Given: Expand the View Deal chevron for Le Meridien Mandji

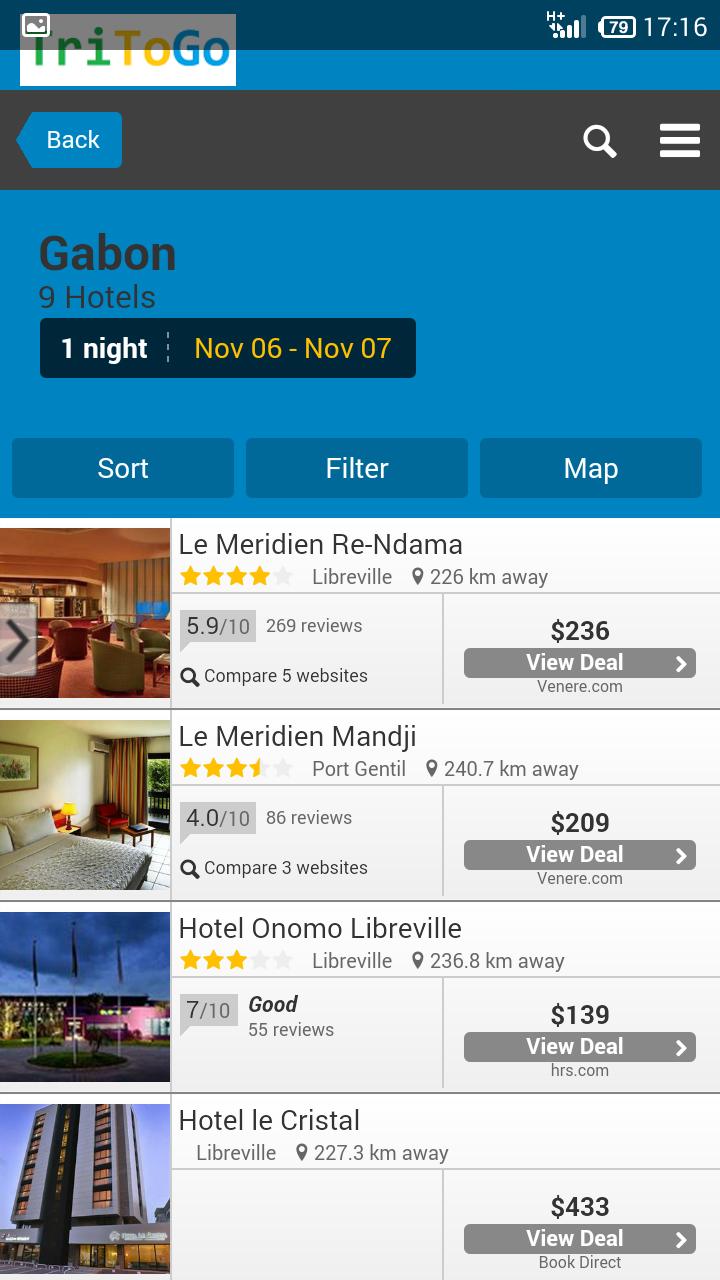Looking at the screenshot, I should point(684,854).
